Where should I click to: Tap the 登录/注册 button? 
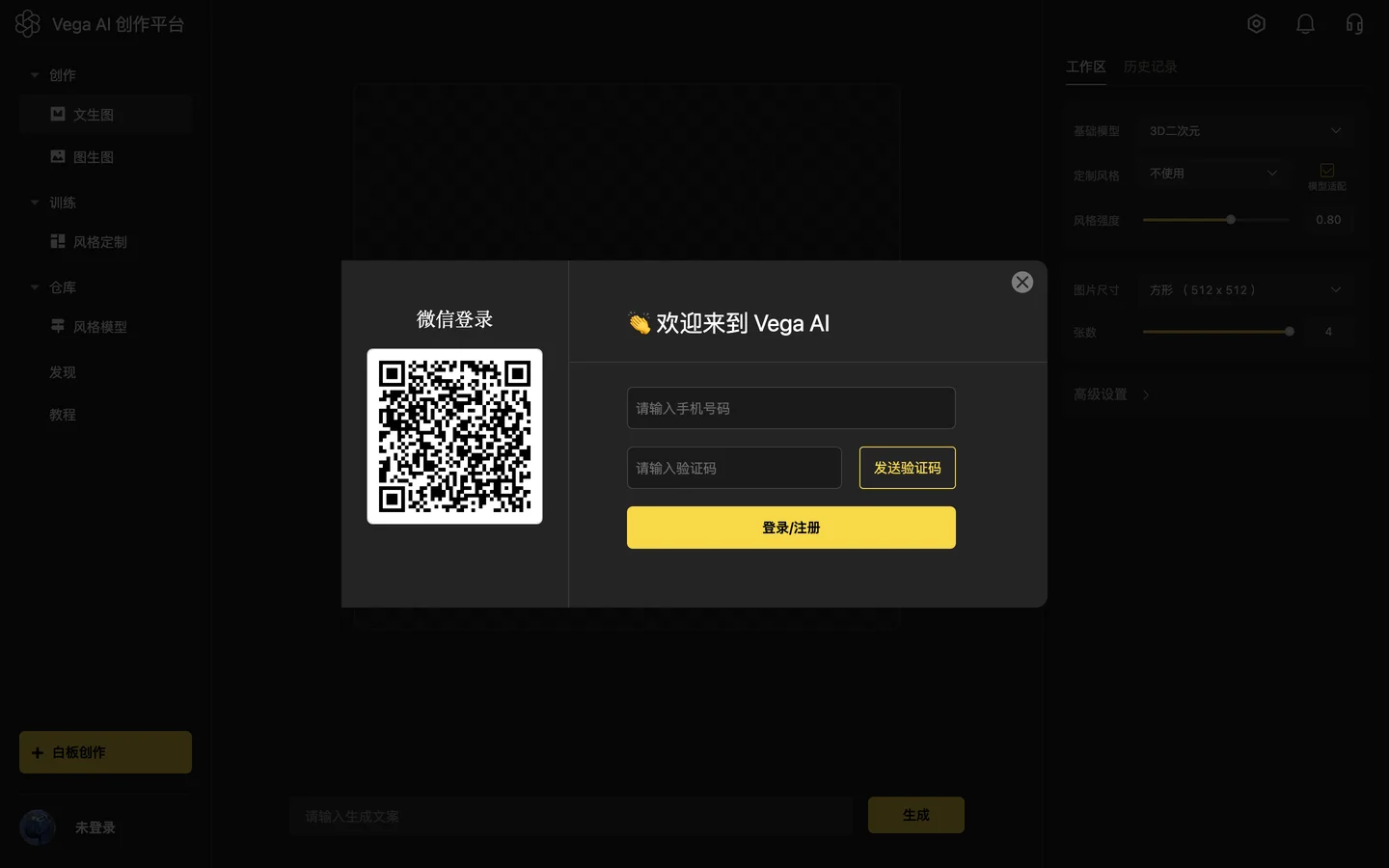coord(790,528)
